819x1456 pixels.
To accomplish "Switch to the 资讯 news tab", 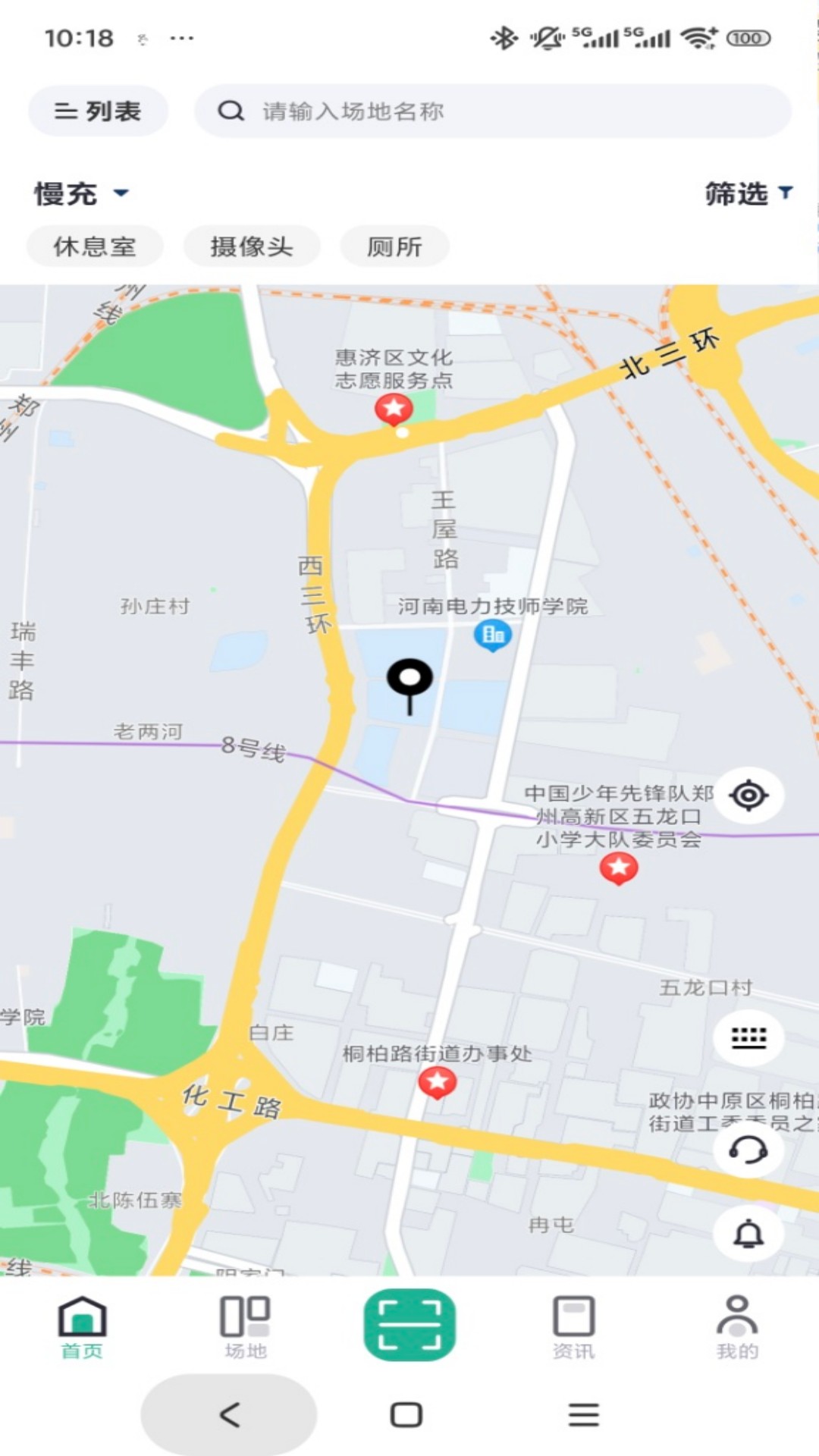I will [x=573, y=1326].
